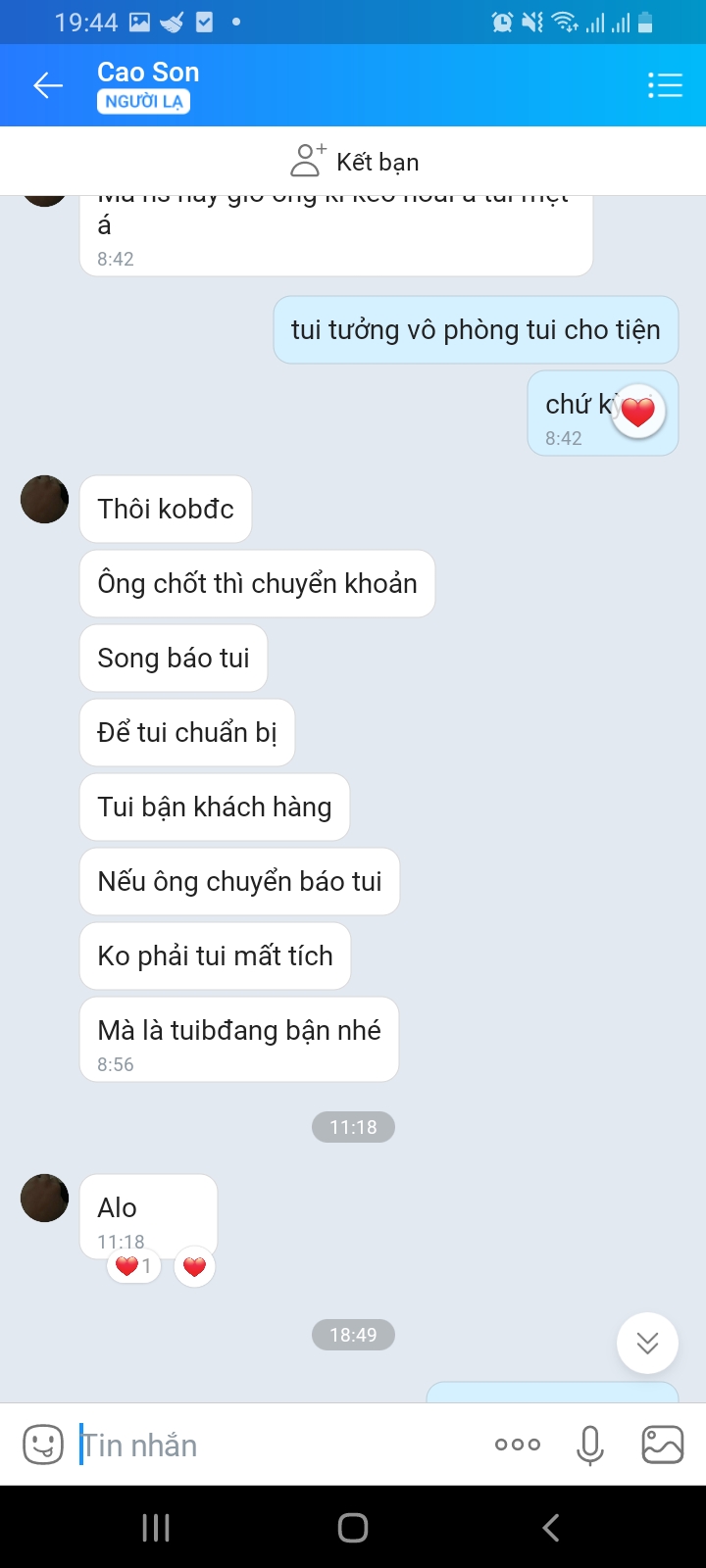Open Cao Son's profile from the header name
Image resolution: width=706 pixels, height=1568 pixels.
click(x=148, y=72)
